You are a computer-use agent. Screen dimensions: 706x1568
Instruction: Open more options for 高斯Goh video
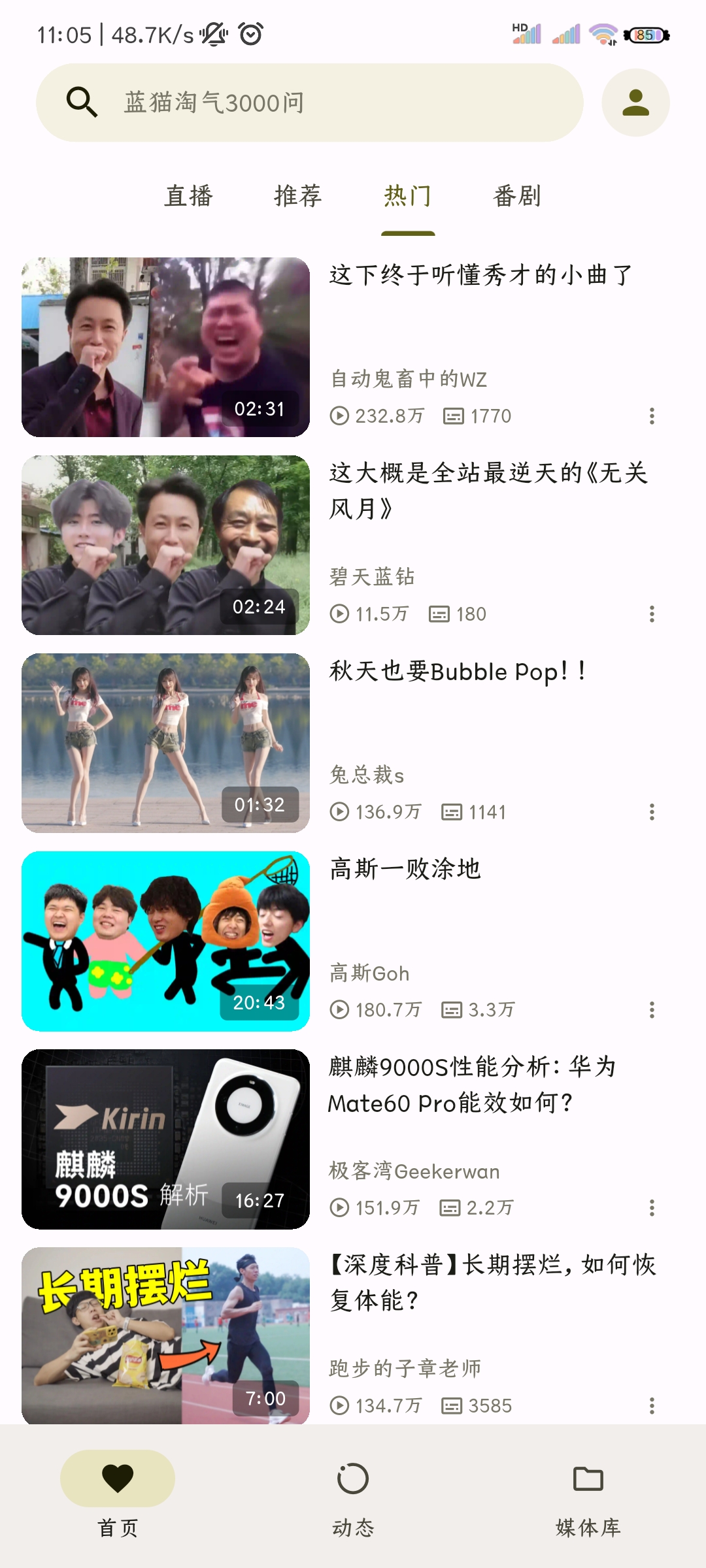652,1010
